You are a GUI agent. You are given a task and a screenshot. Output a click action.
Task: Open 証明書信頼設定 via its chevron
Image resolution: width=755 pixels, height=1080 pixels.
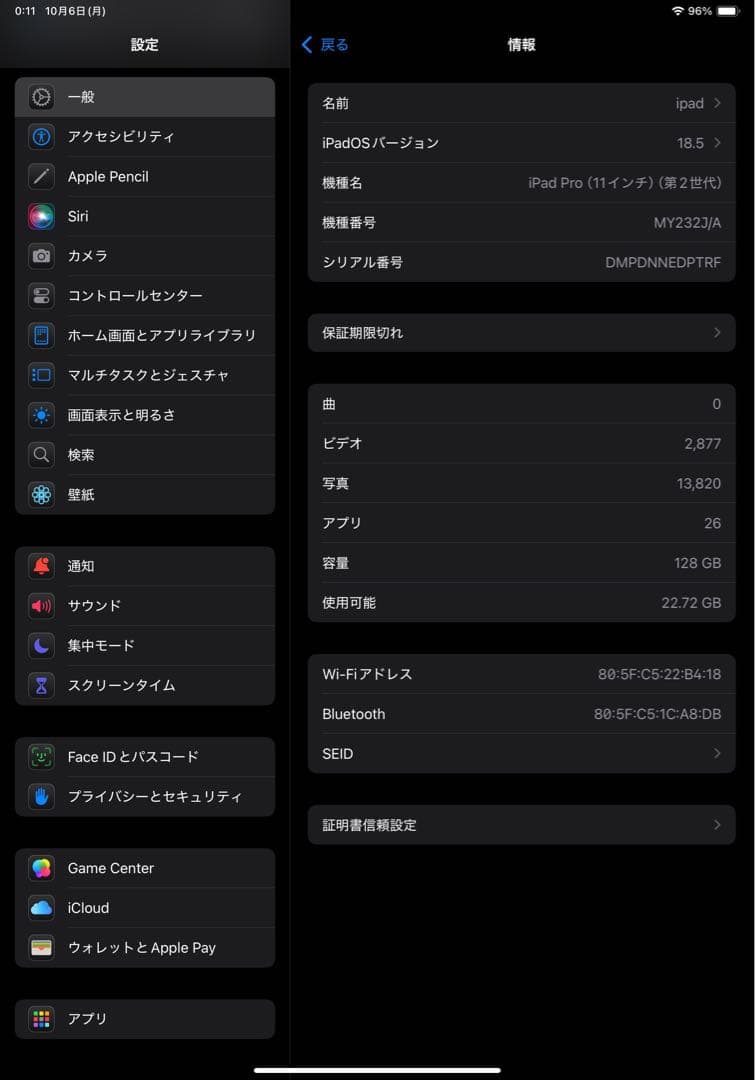(717, 824)
